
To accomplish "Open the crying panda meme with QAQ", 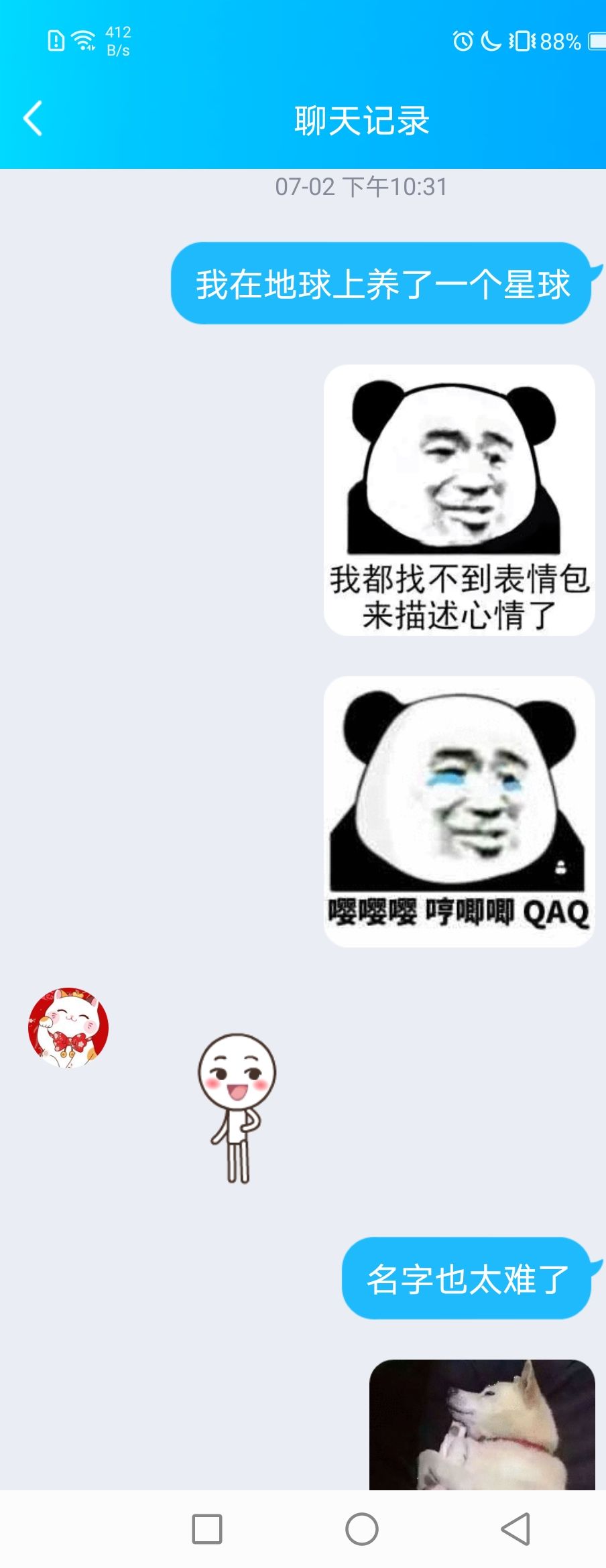I will pyautogui.click(x=459, y=811).
